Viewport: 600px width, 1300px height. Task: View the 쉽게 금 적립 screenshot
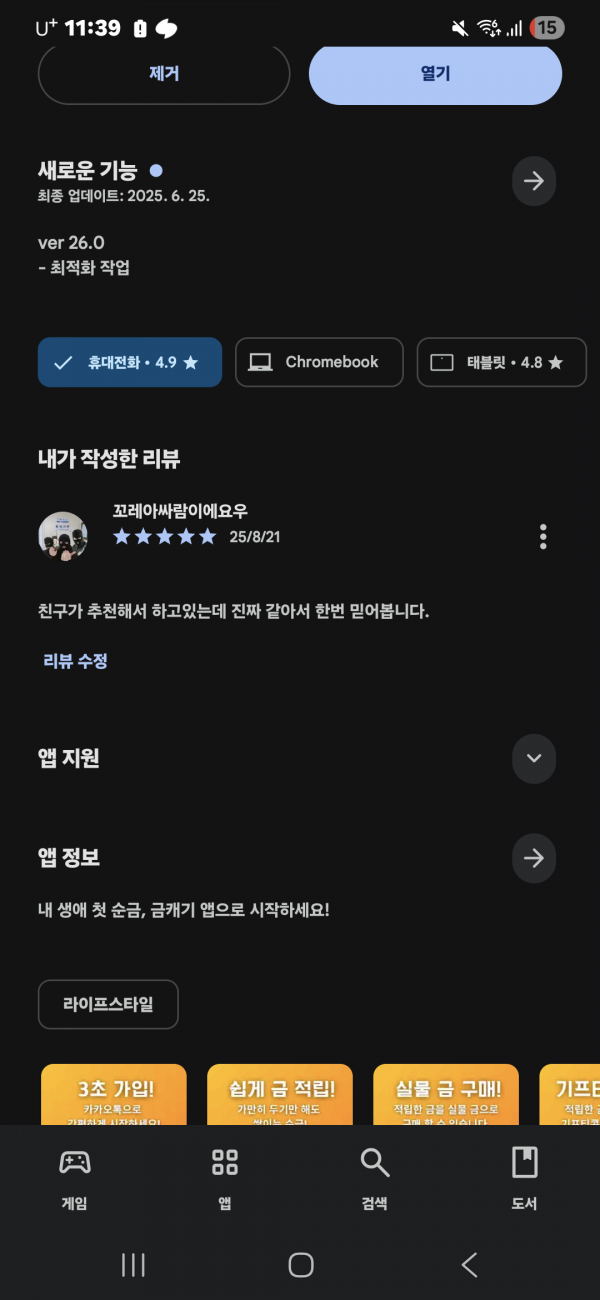click(x=280, y=1094)
